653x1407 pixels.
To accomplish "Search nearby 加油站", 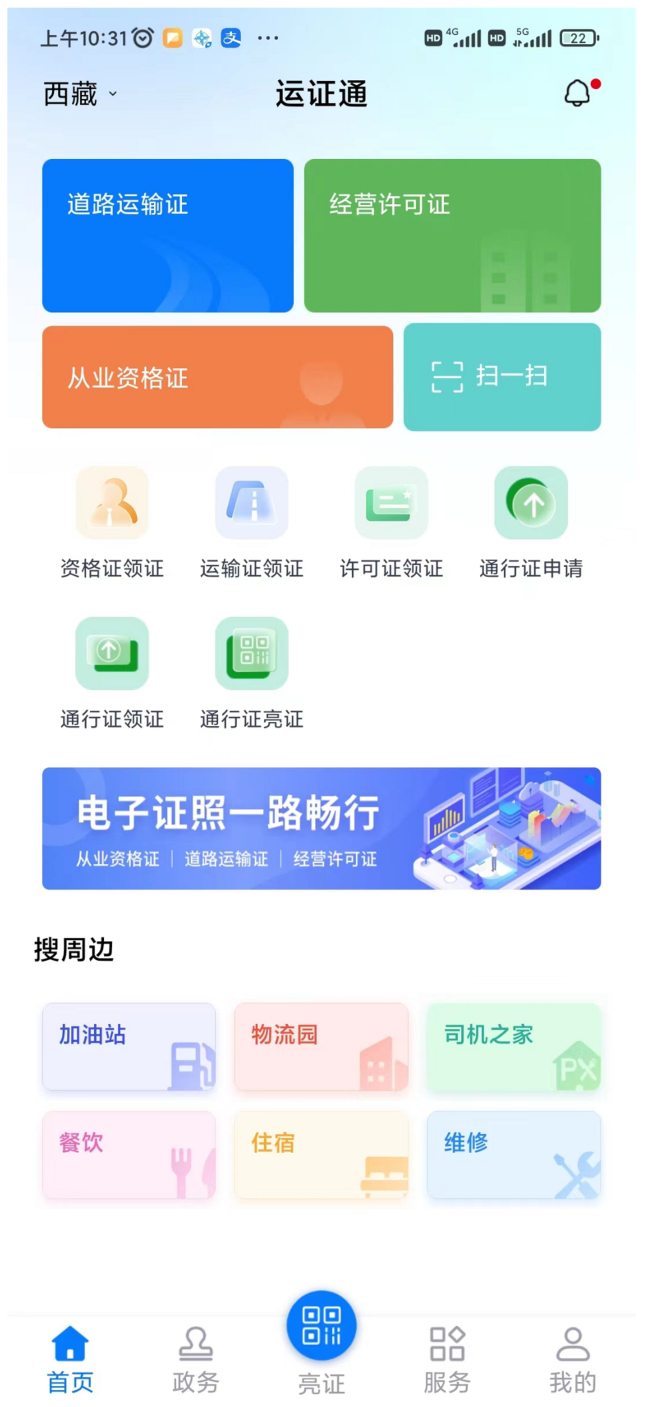I will pyautogui.click(x=129, y=1047).
